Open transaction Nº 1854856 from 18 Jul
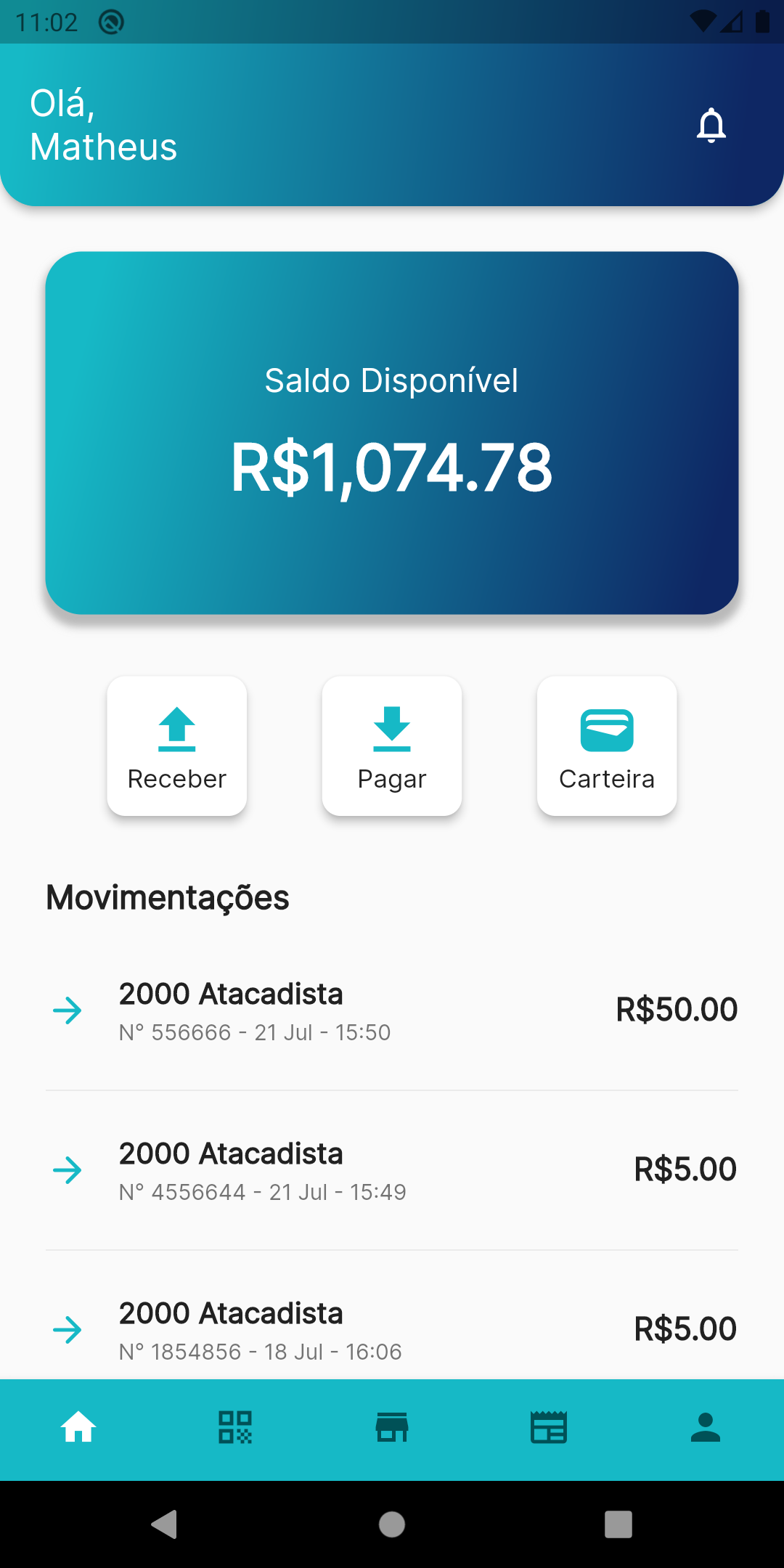The width and height of the screenshot is (784, 1568). 392,1330
